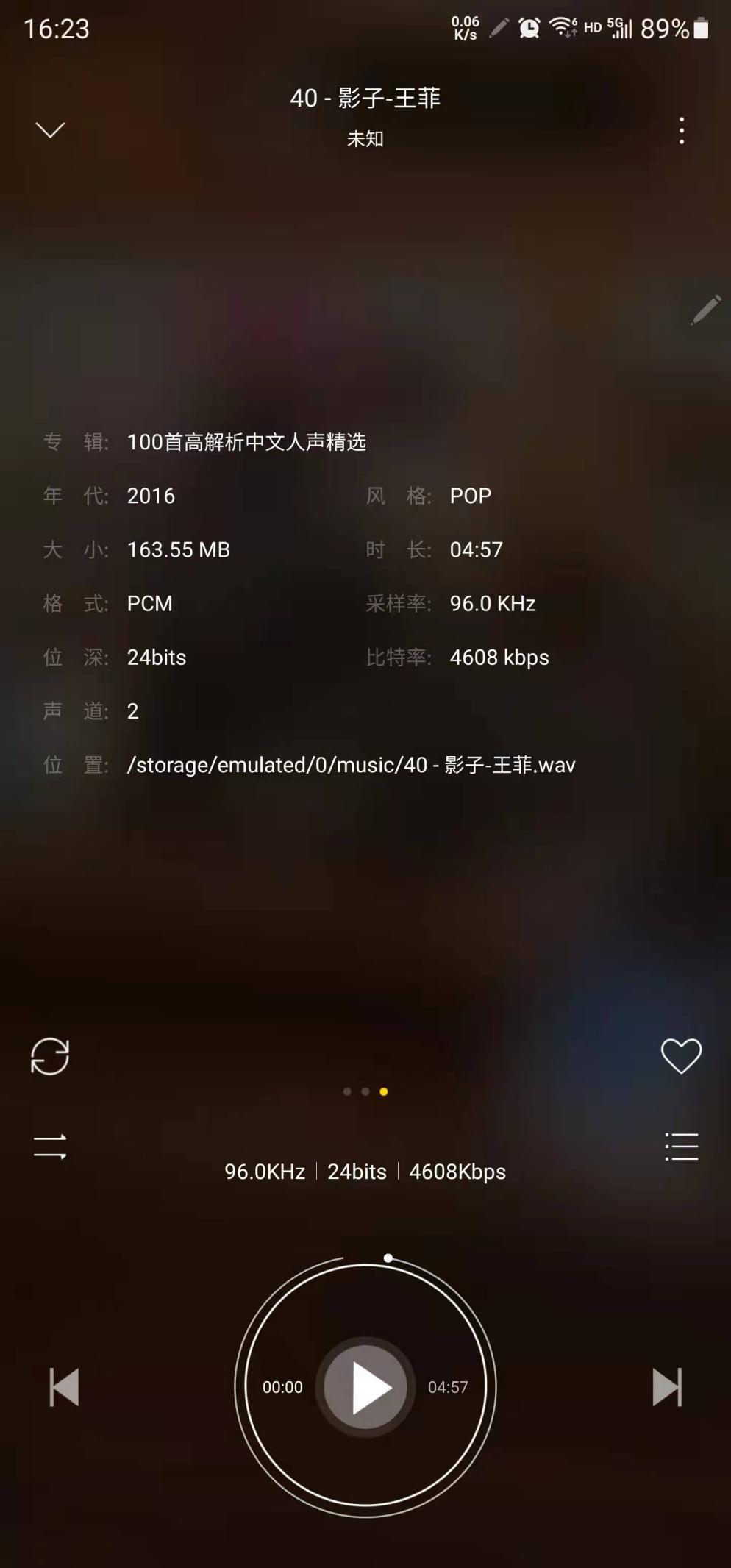Change the repeat playback mode
Viewport: 731px width, 1568px height.
(x=50, y=1057)
